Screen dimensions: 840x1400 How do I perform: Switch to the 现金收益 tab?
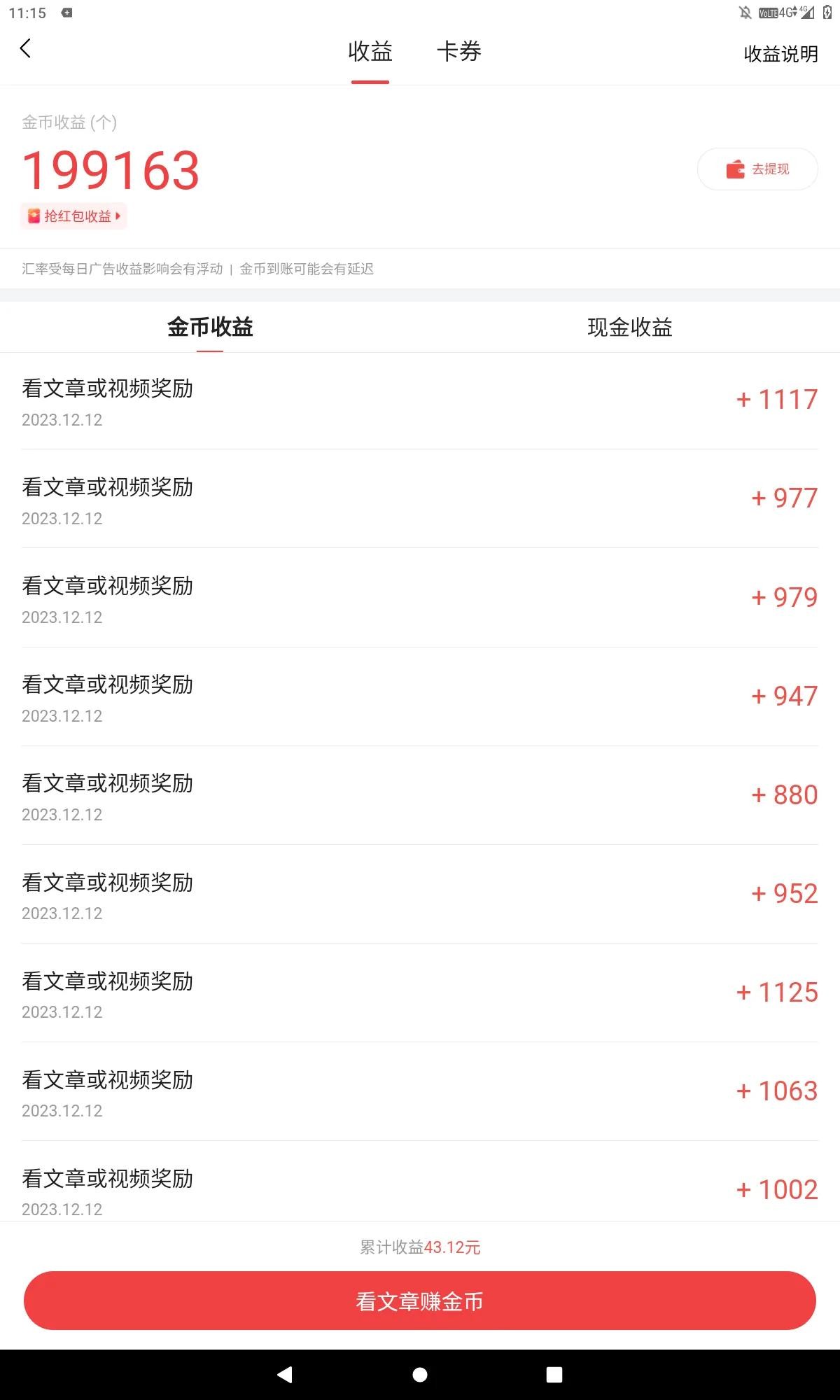[630, 328]
